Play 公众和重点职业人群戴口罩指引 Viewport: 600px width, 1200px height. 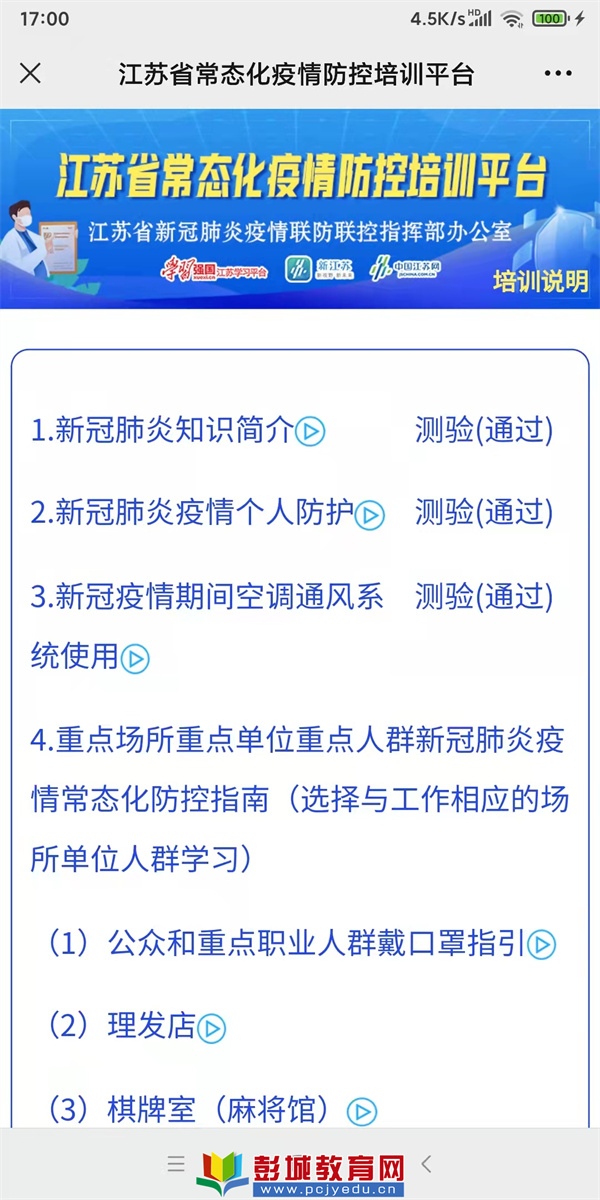541,944
